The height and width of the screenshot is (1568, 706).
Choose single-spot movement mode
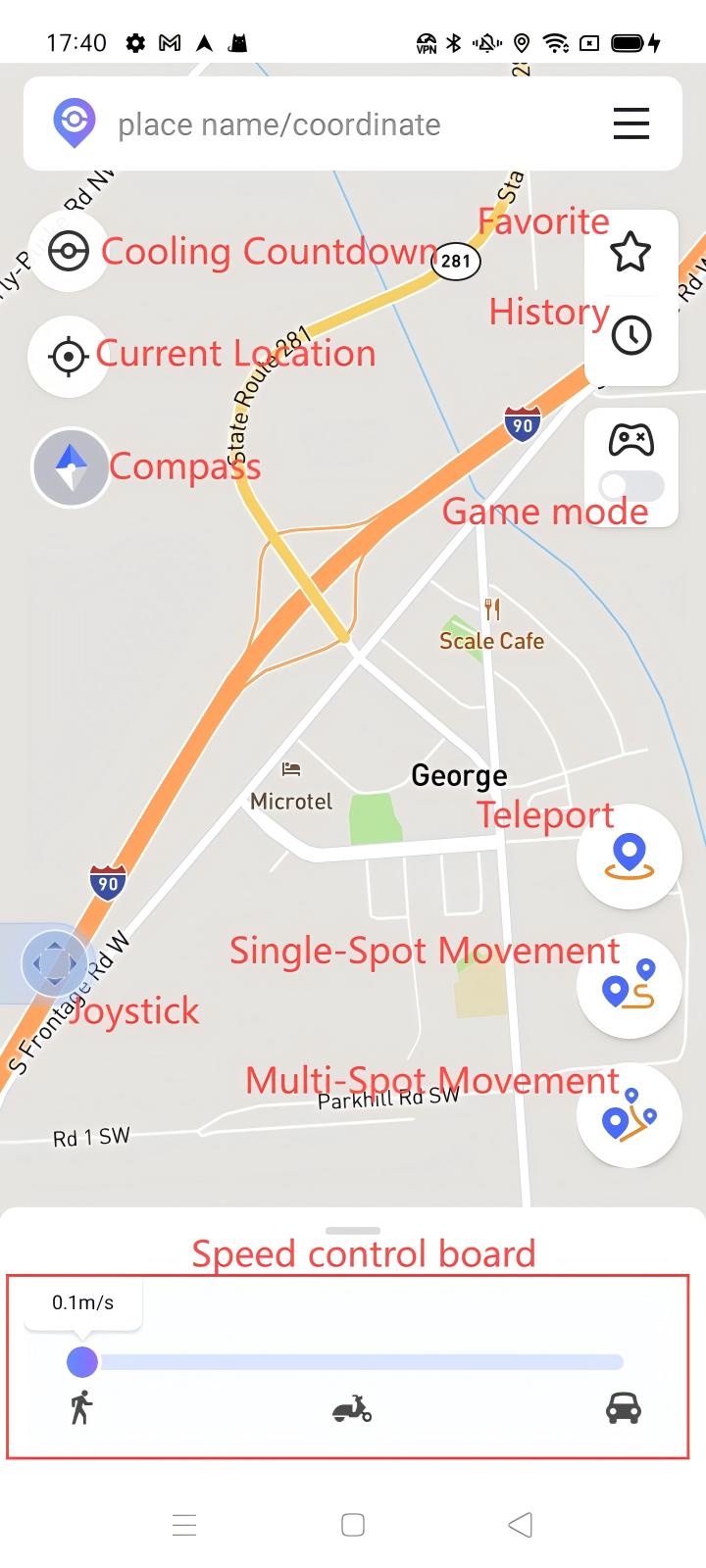coord(629,986)
